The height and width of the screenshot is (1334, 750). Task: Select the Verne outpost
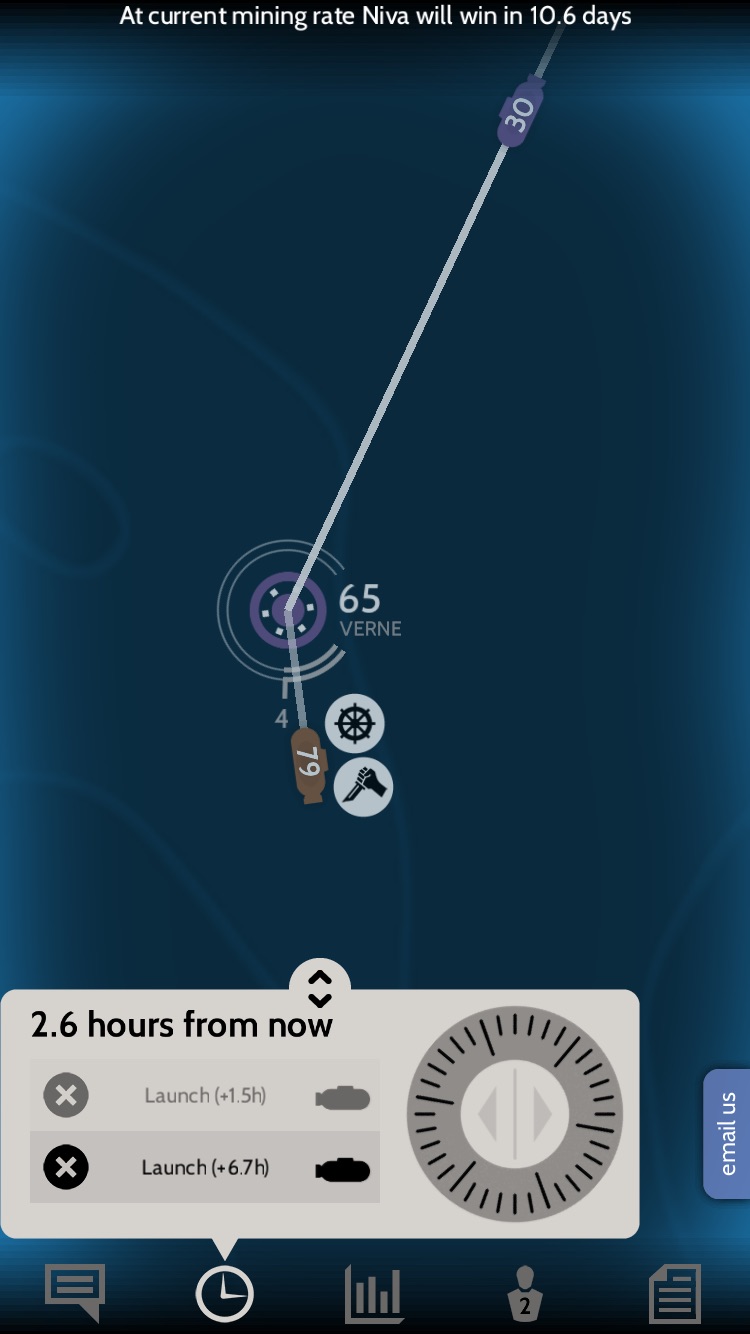288,608
